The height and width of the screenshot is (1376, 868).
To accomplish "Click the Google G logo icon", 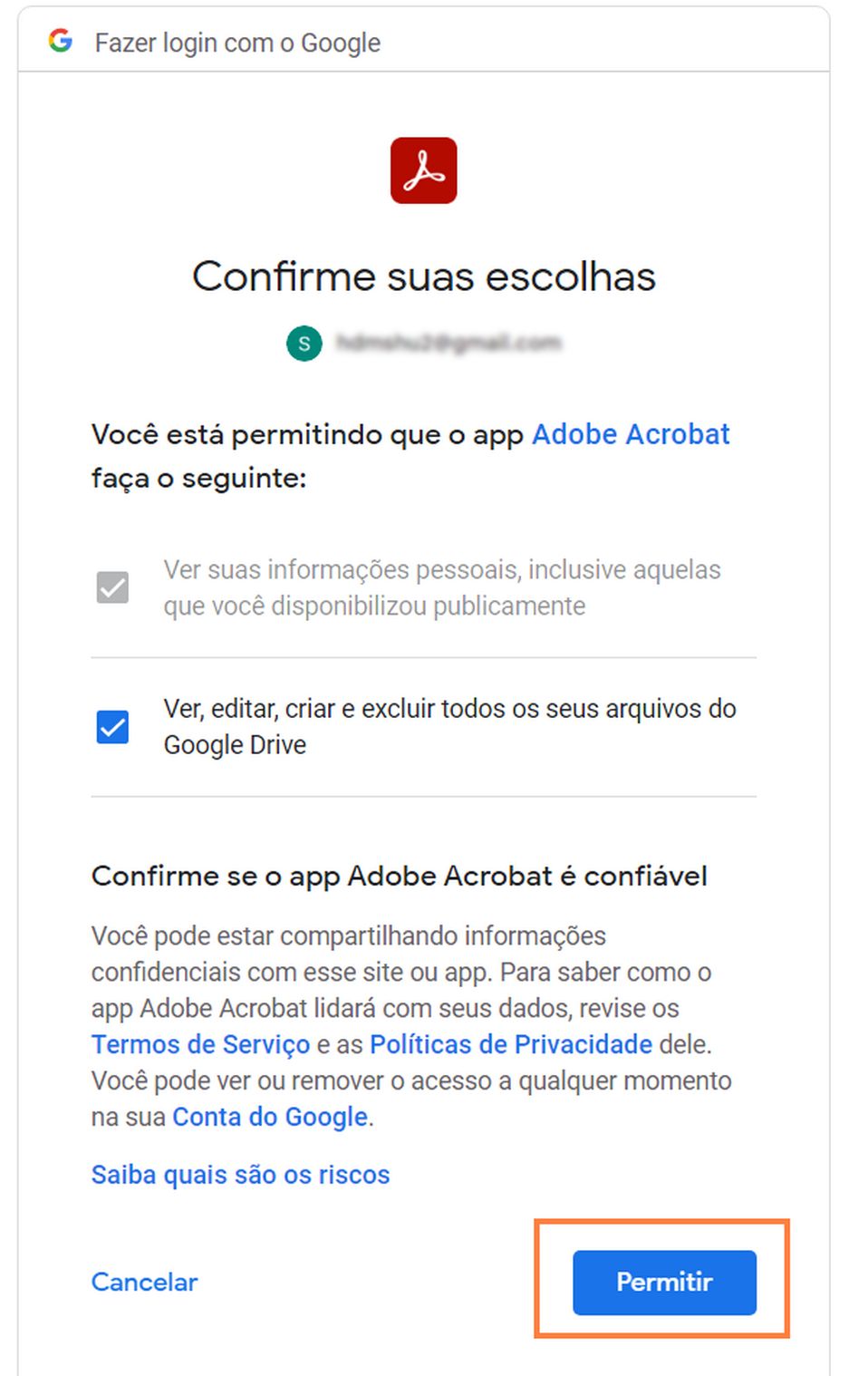I will tap(61, 41).
